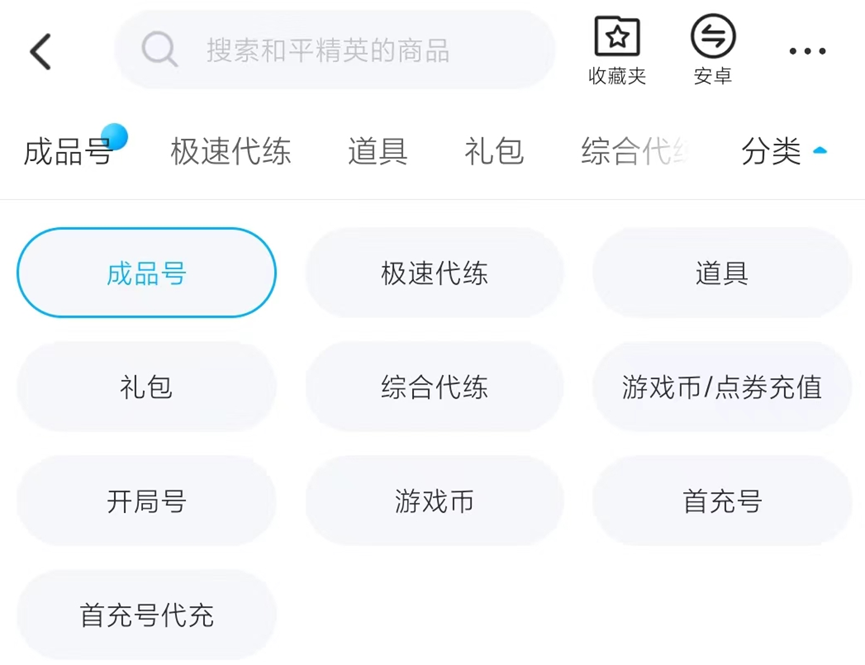The height and width of the screenshot is (665, 865).
Task: Open the 收藏夹 favorites folder
Action: (617, 50)
